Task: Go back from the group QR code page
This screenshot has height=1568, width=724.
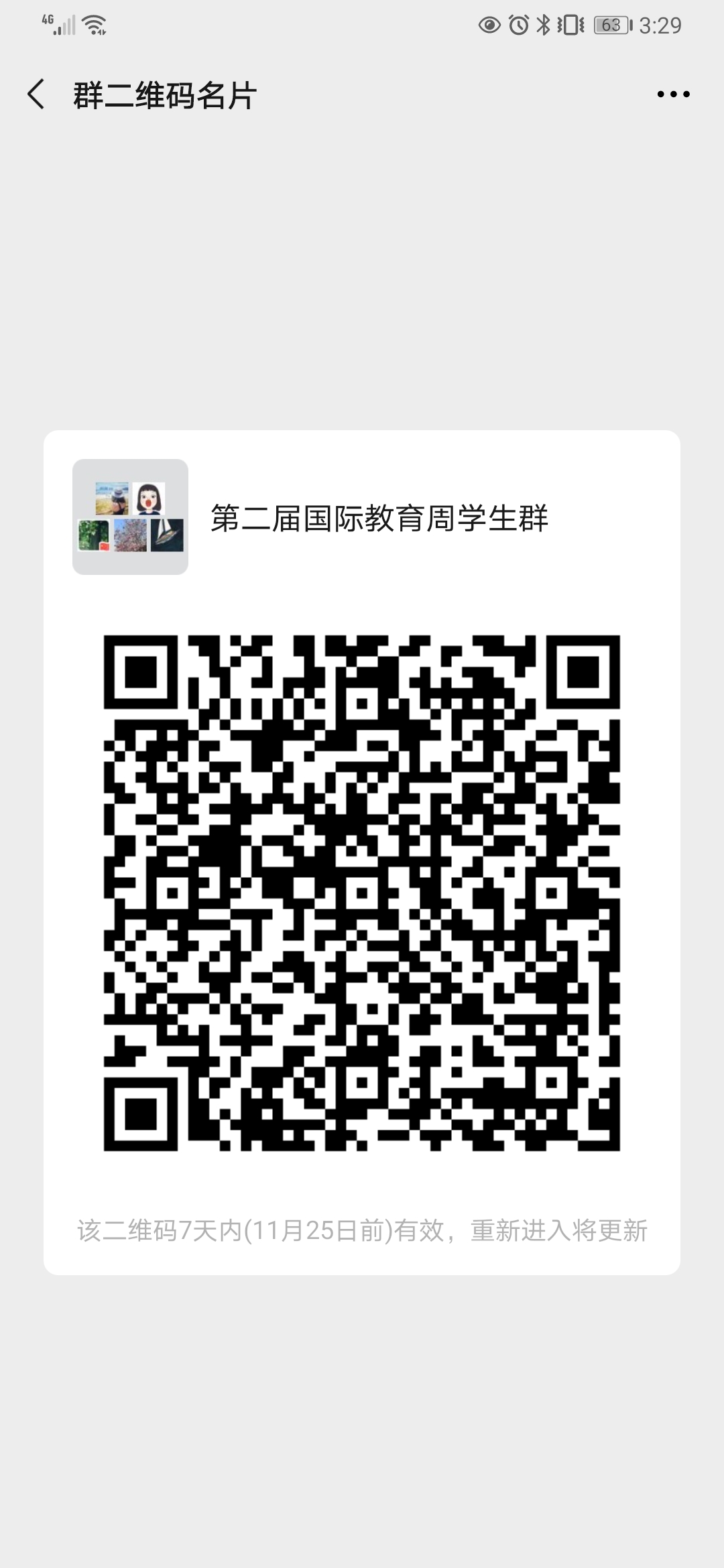Action: [x=37, y=94]
